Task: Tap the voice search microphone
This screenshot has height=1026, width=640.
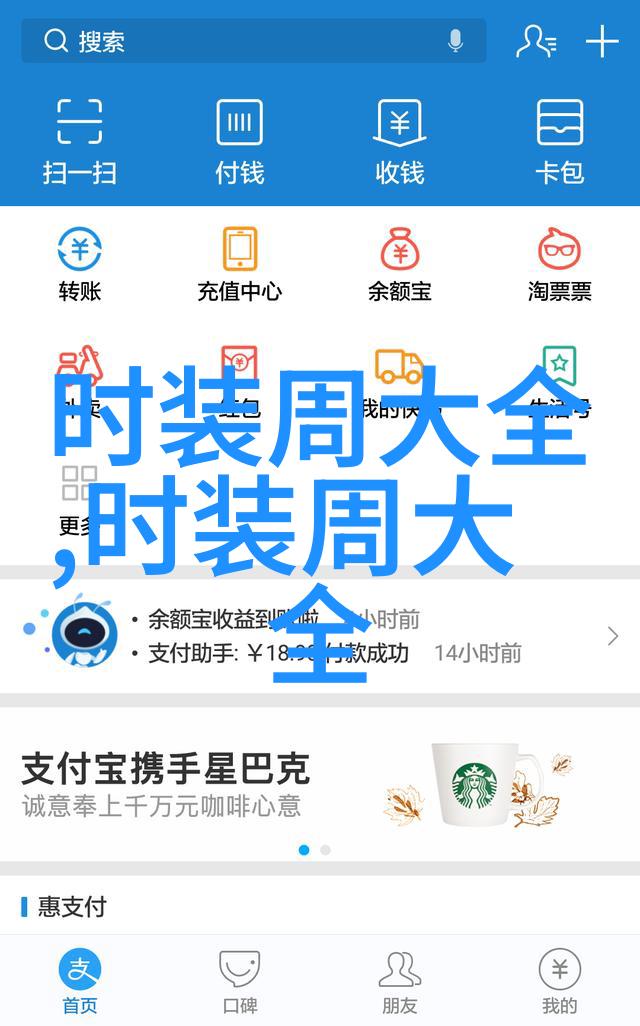Action: tap(456, 42)
